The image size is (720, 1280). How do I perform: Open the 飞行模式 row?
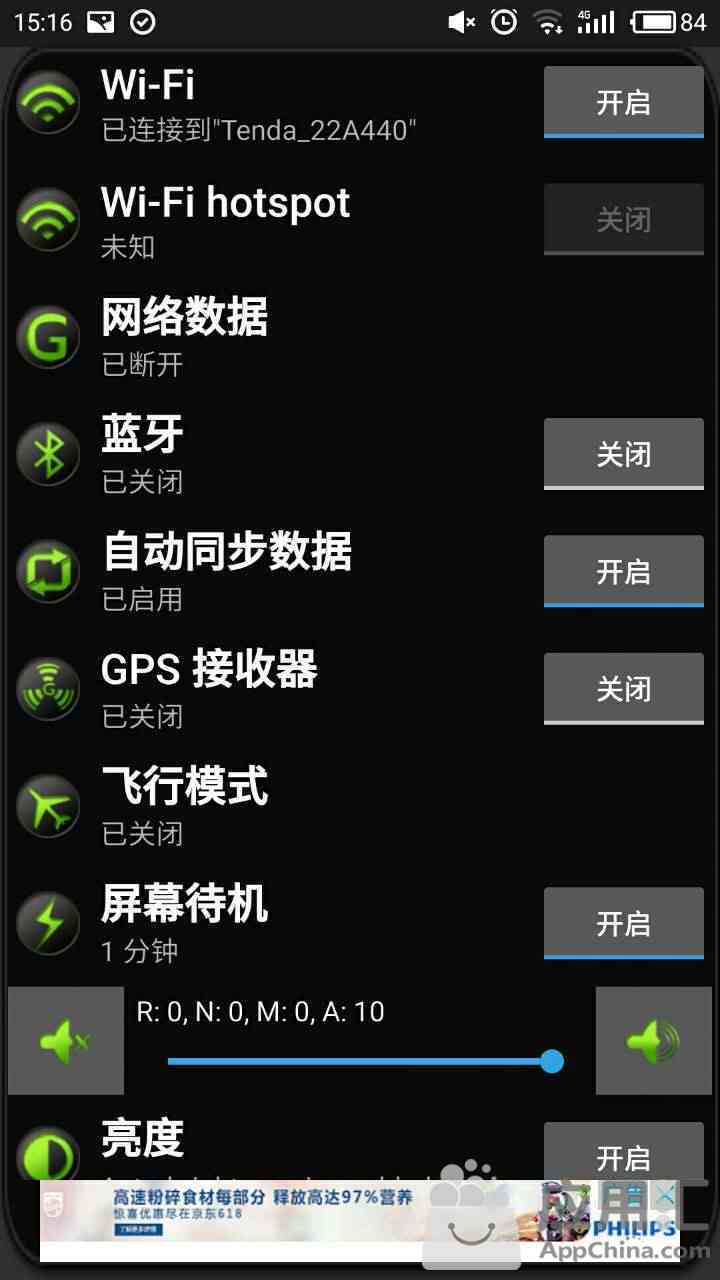click(300, 806)
